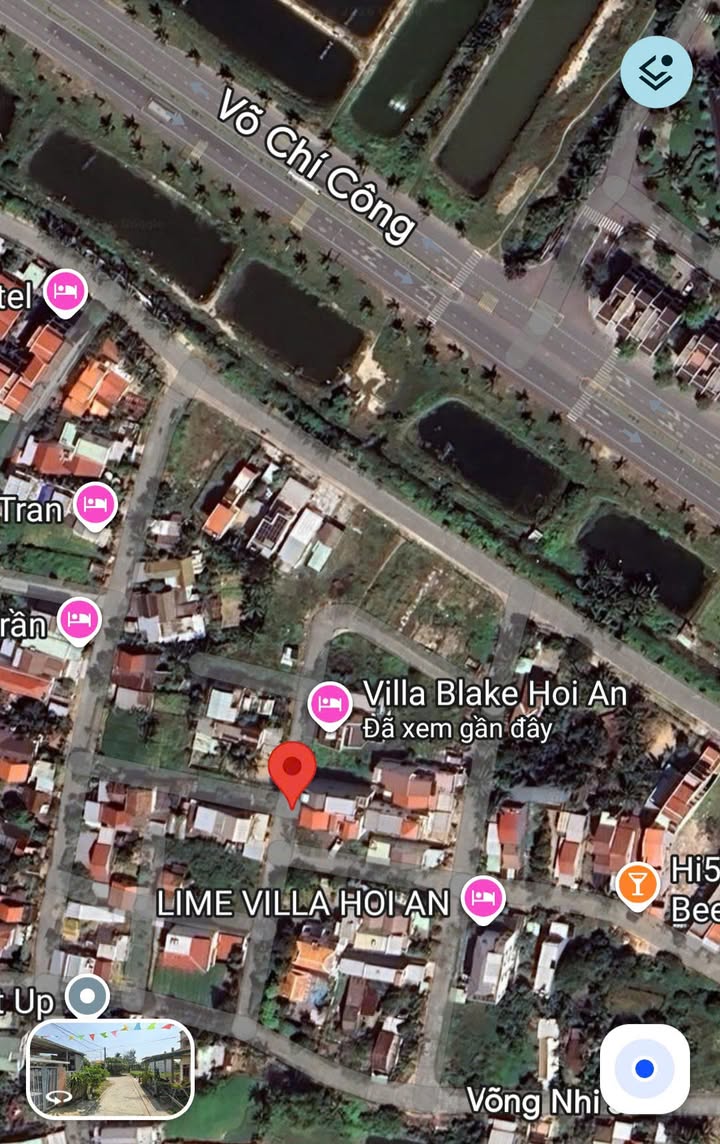Select the Villa Blake Hoi An marker
This screenshot has height=1144, width=720.
pyautogui.click(x=329, y=704)
